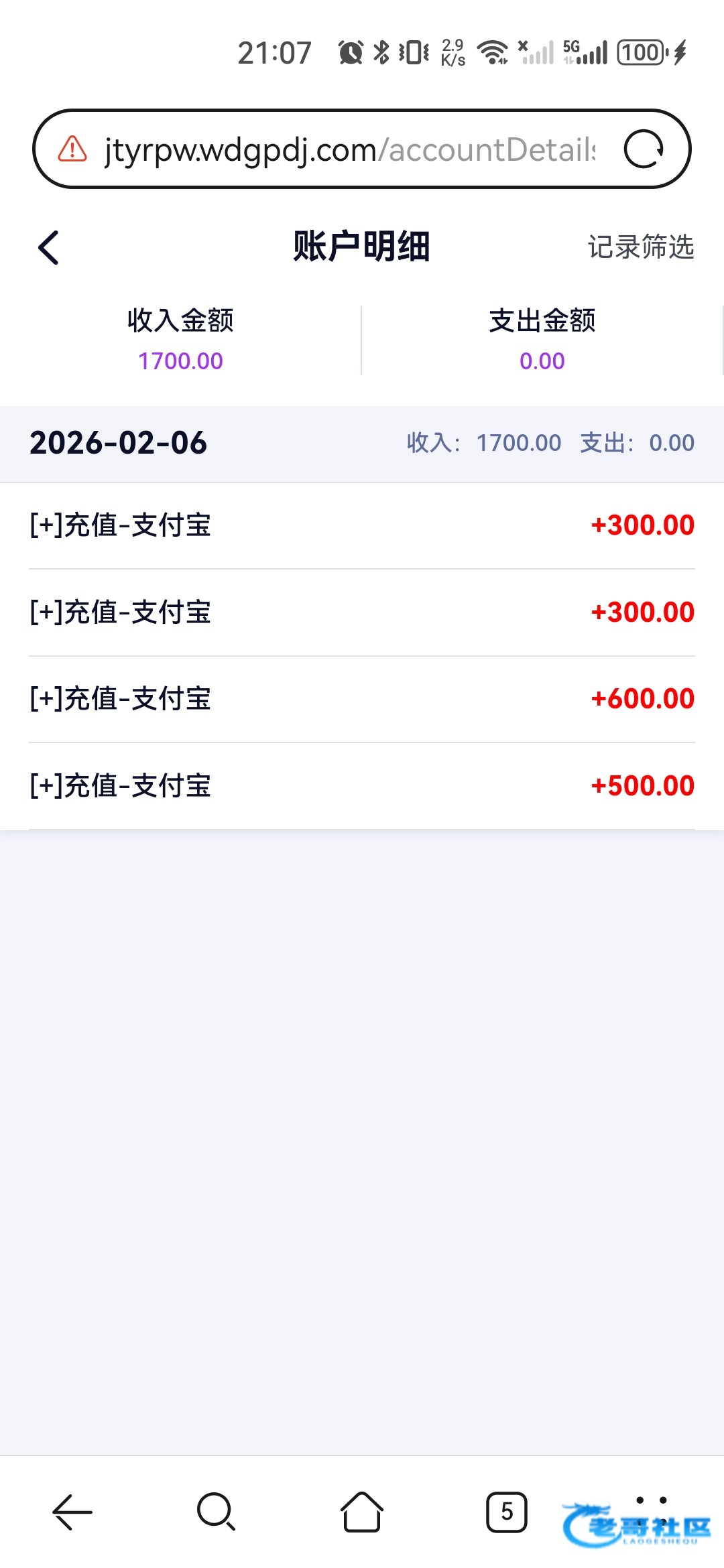Open the browser search
724x1568 pixels.
tap(216, 1512)
